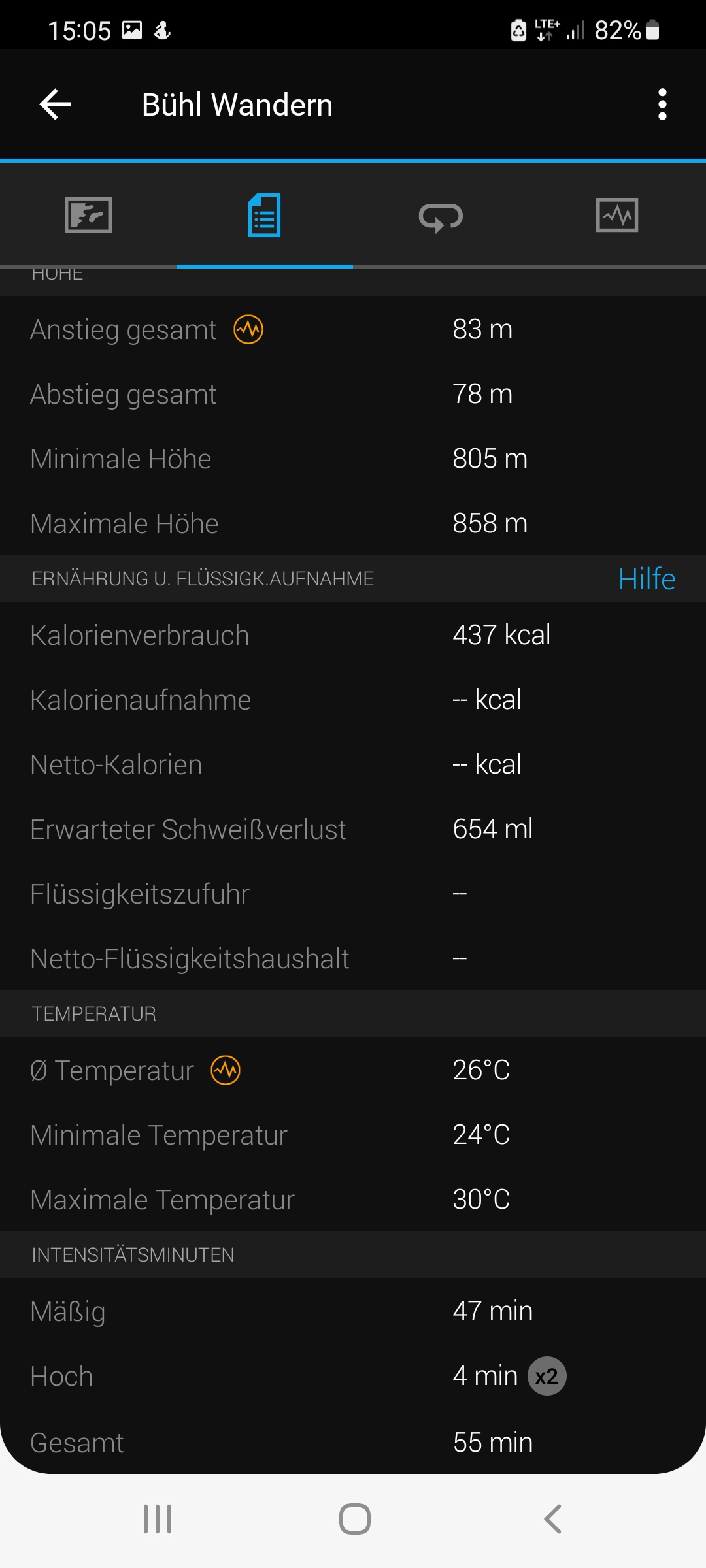Select the activity details list tab
The height and width of the screenshot is (1568, 706).
[x=265, y=215]
